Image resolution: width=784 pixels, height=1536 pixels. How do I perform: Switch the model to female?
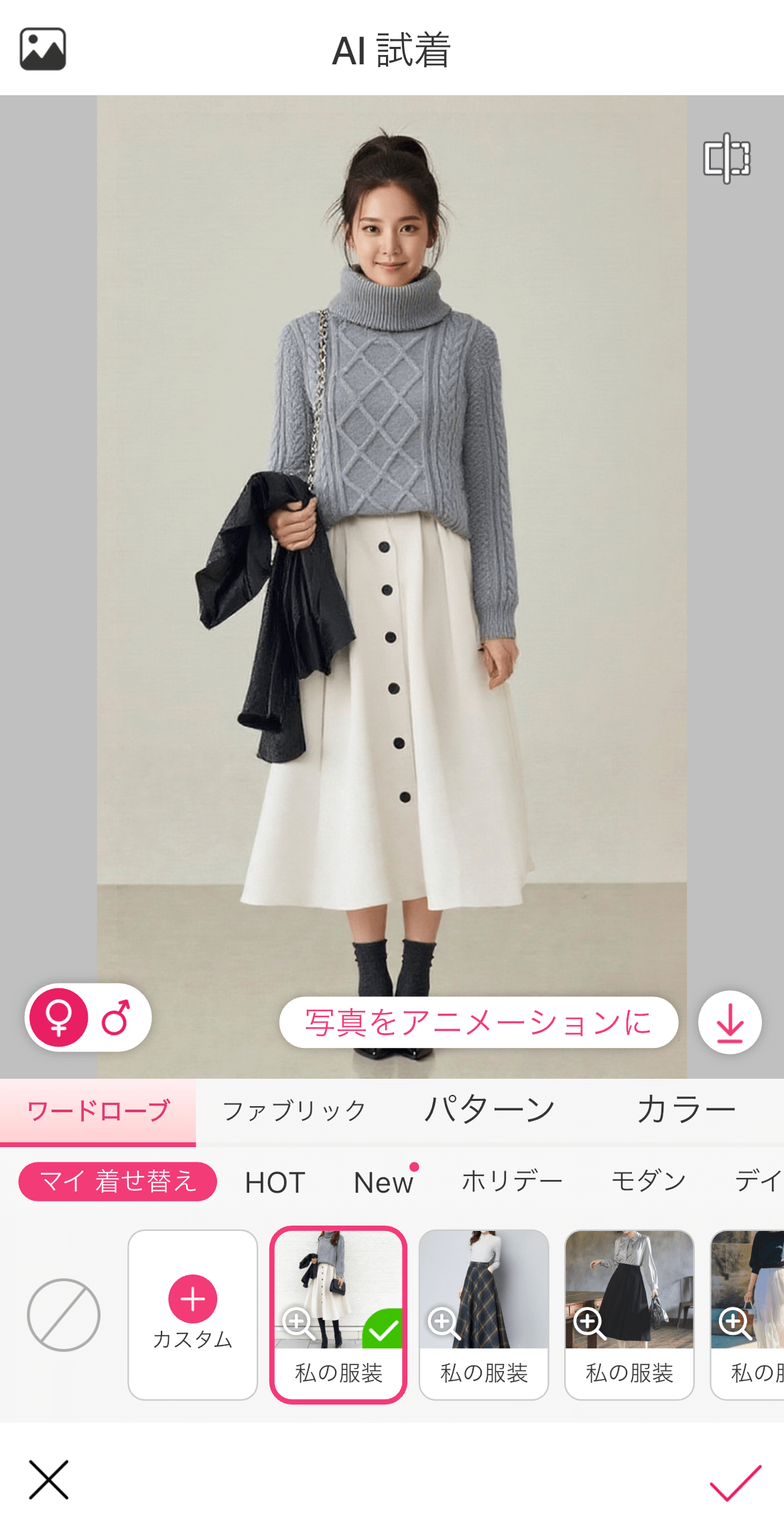click(x=60, y=1022)
